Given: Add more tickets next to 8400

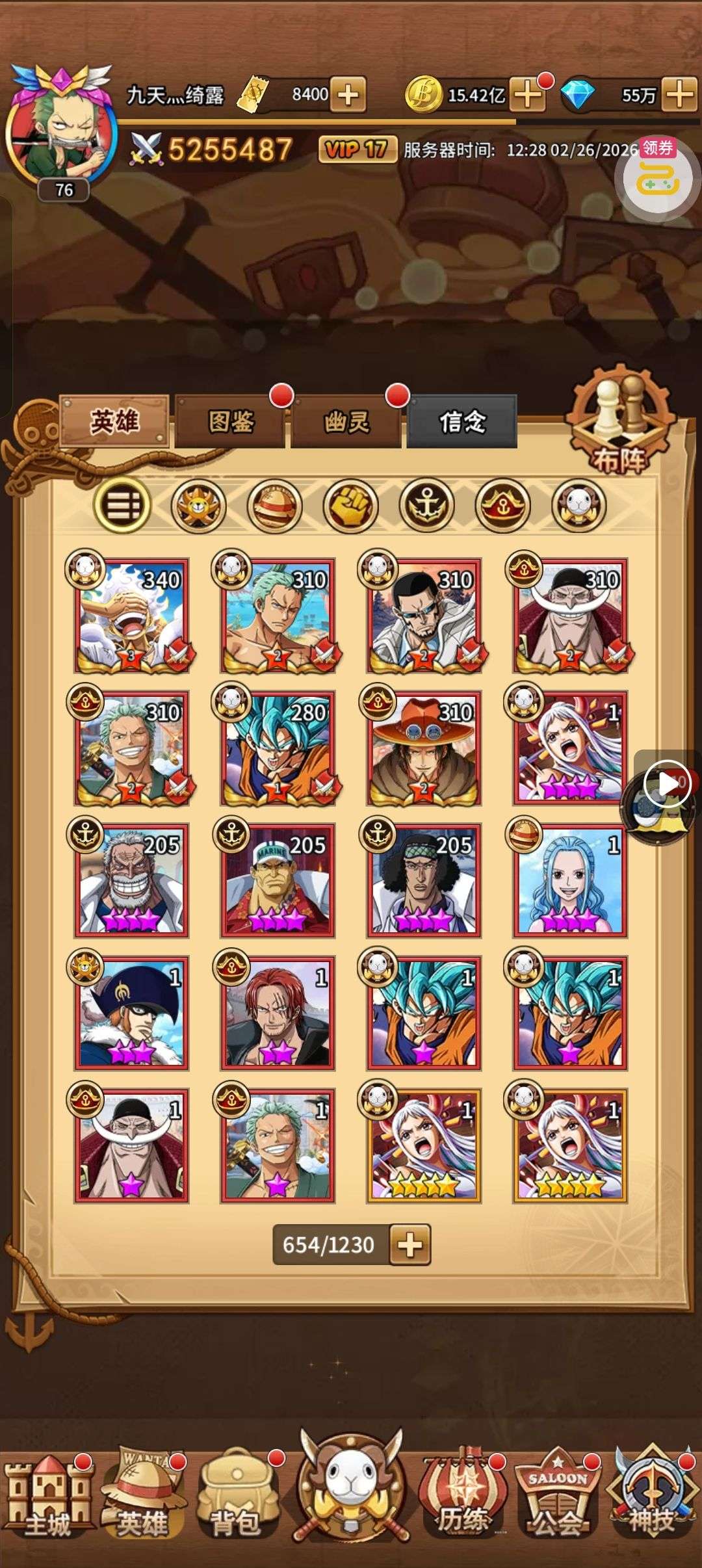Looking at the screenshot, I should click(x=348, y=95).
